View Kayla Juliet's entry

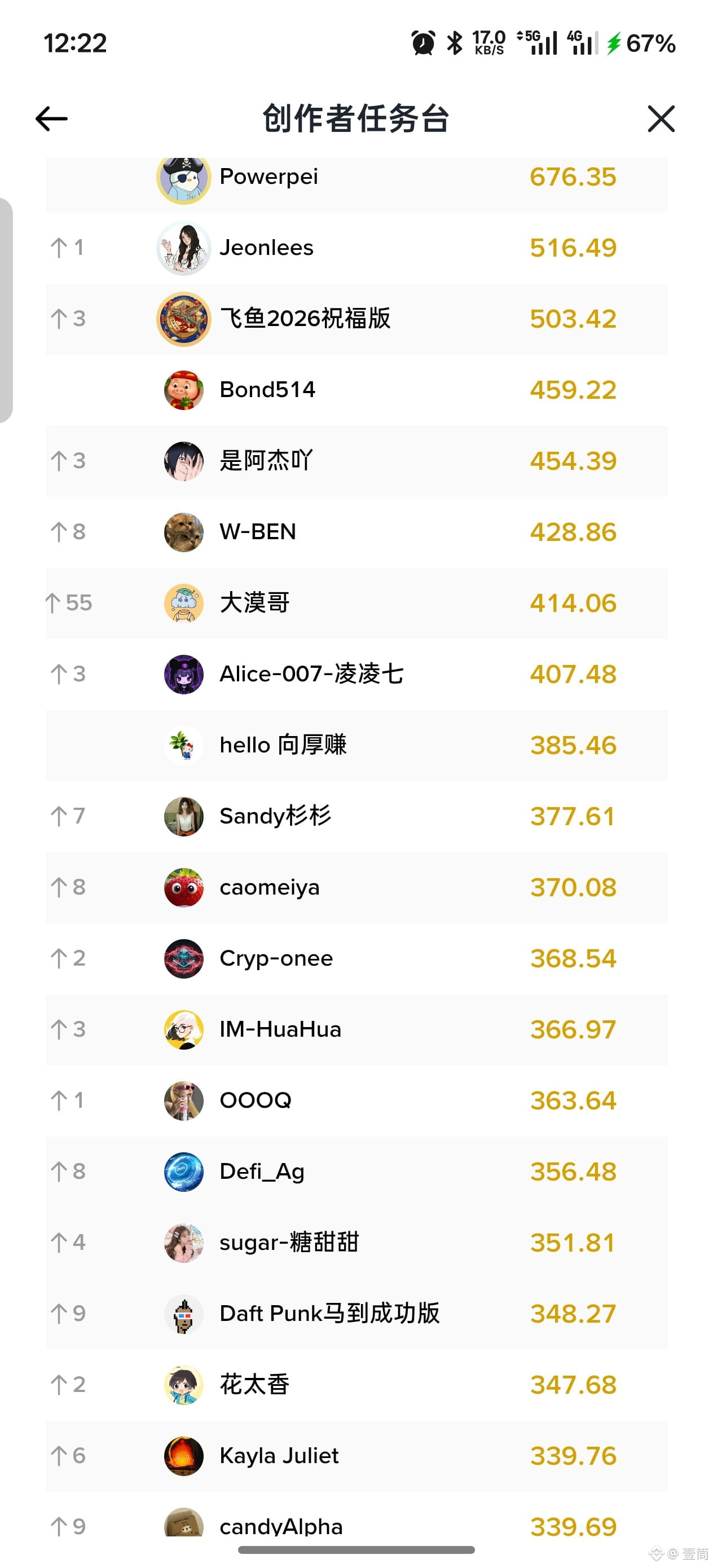(356, 1456)
